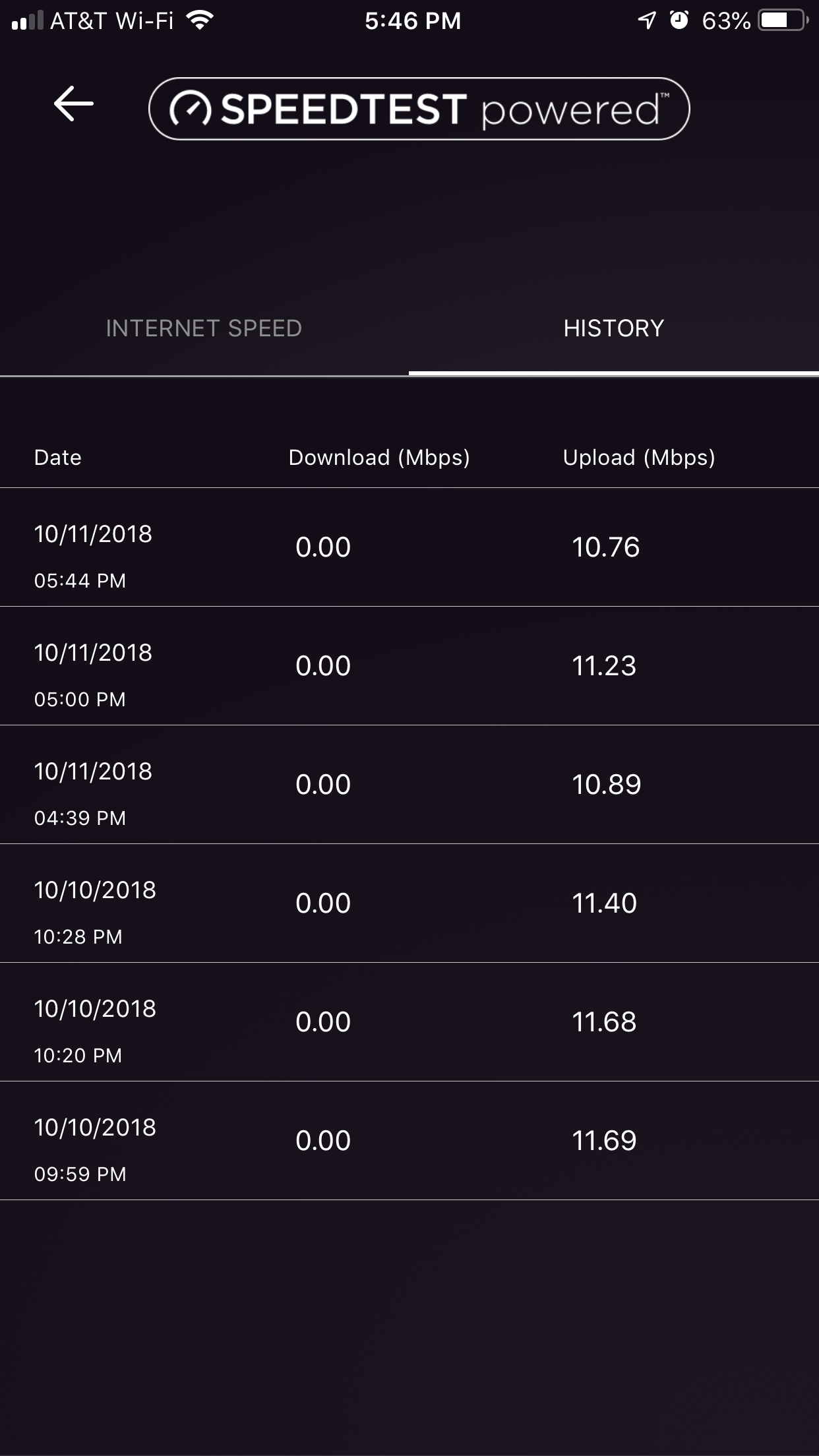
Task: Tap the SPEEDTEST powered badge
Action: click(419, 110)
